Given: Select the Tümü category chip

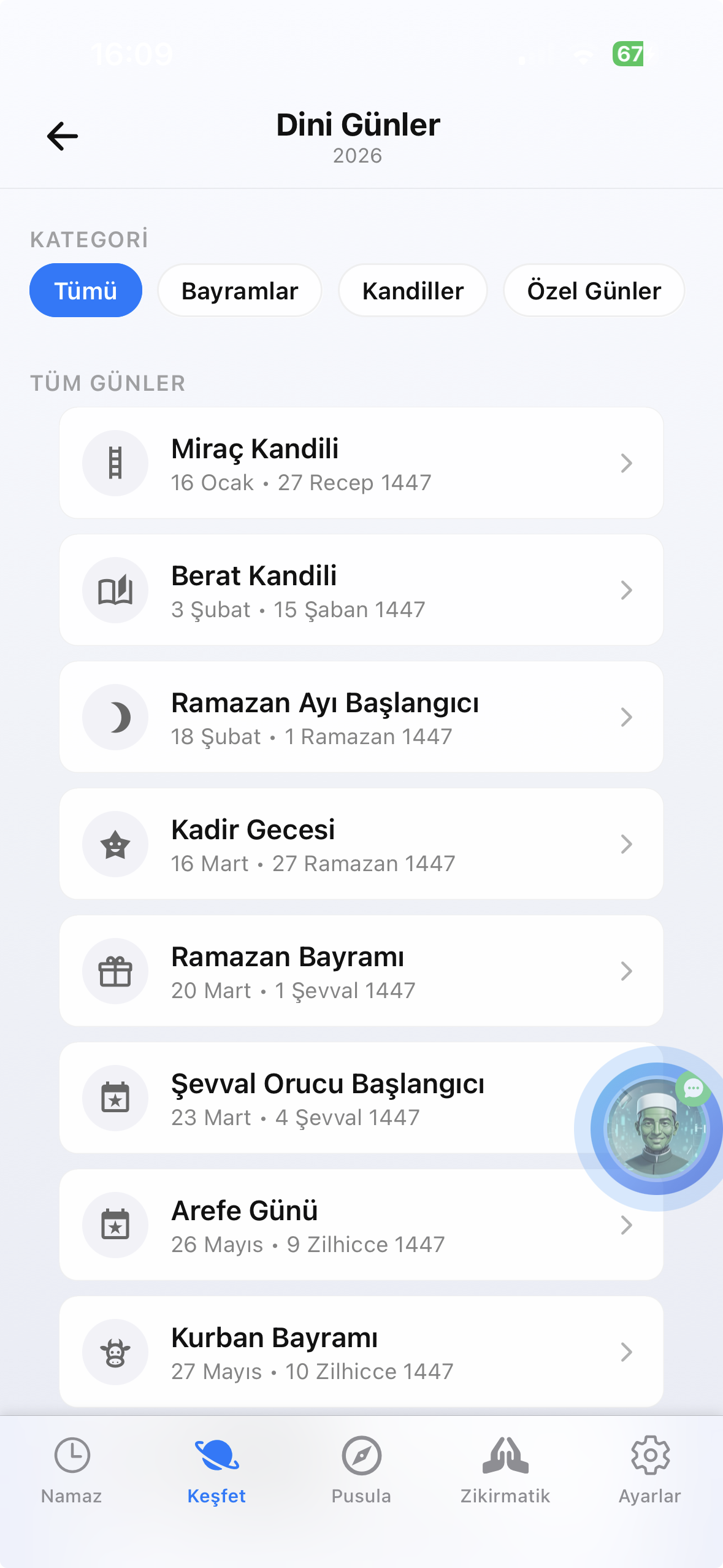Looking at the screenshot, I should pos(86,291).
